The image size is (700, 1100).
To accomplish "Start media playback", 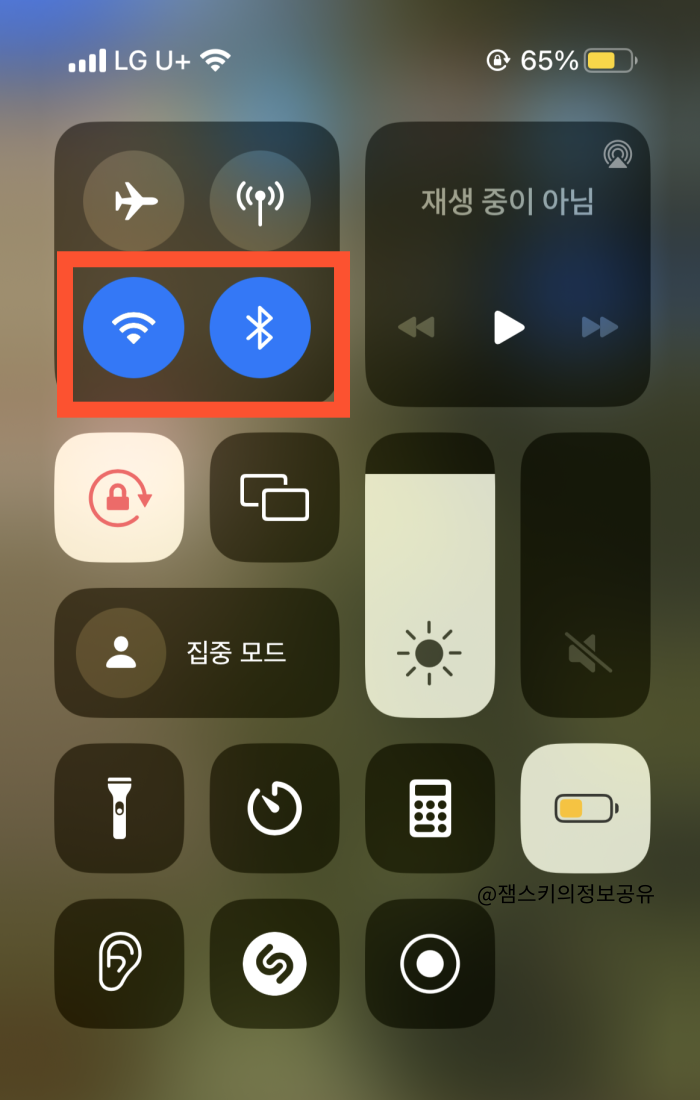I will [508, 327].
